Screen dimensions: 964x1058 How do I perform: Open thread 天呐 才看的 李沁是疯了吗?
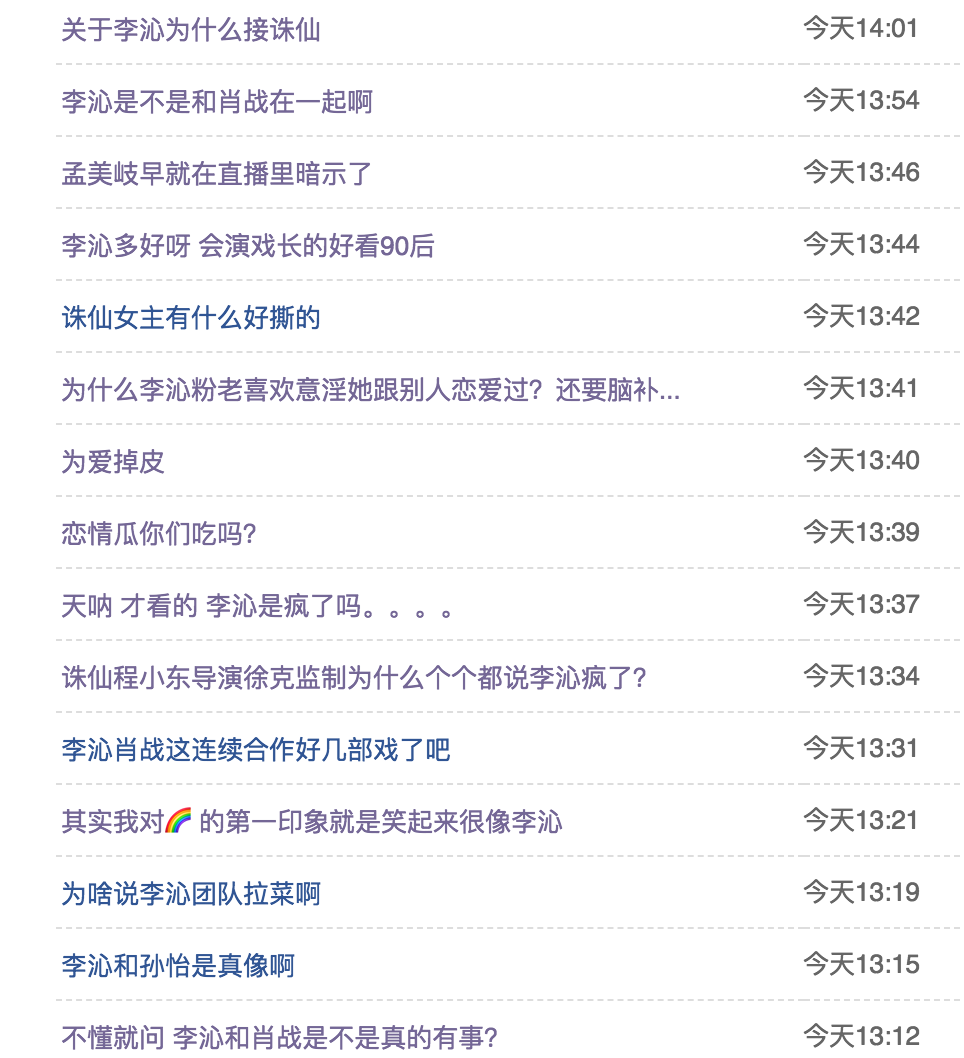[x=256, y=606]
